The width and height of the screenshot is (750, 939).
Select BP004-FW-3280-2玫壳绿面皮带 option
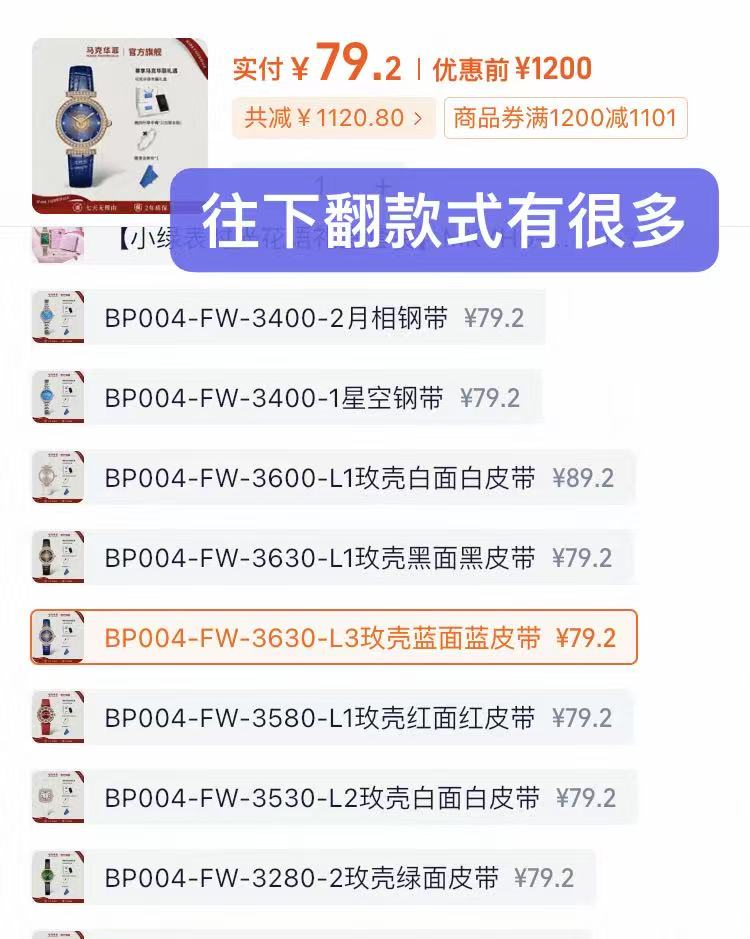313,878
